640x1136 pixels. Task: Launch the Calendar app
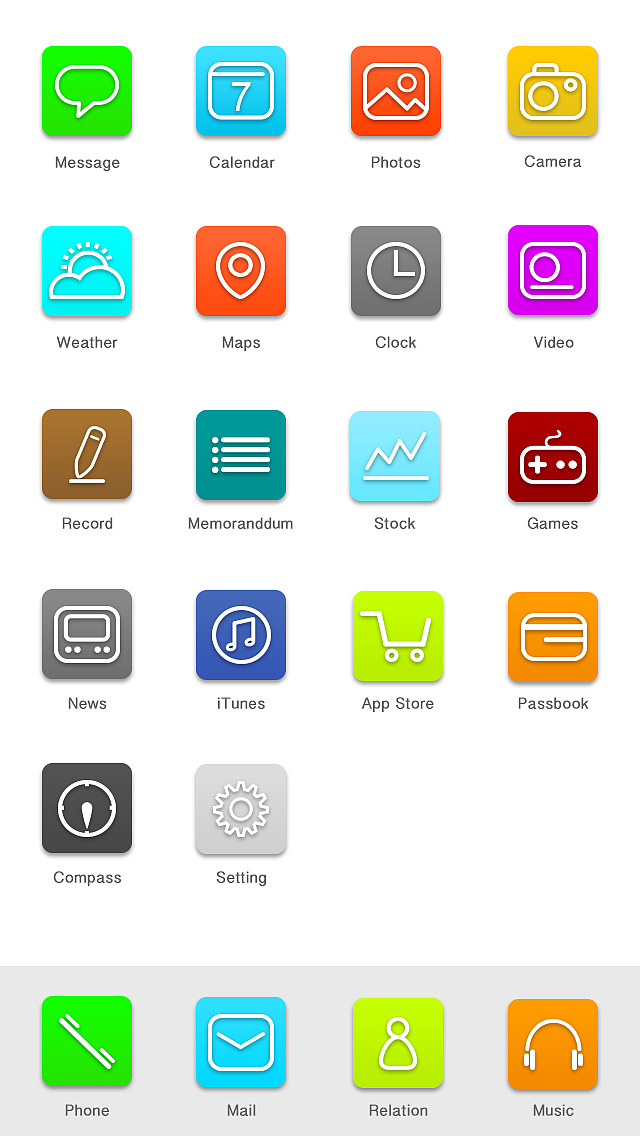[241, 91]
